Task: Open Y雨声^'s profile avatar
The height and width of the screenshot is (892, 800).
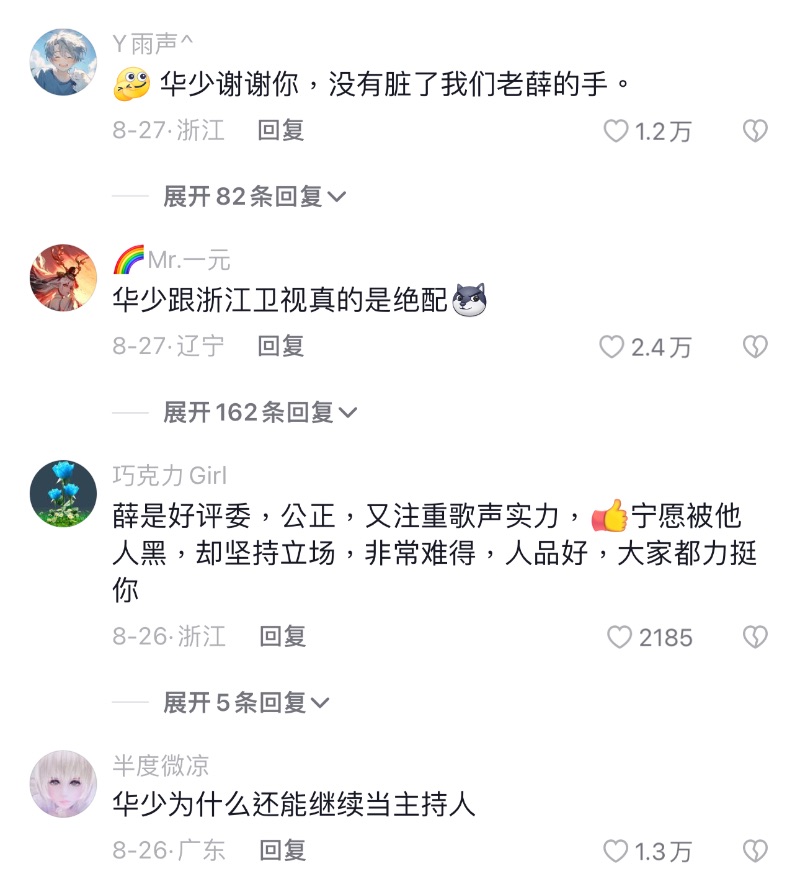Action: [x=64, y=62]
